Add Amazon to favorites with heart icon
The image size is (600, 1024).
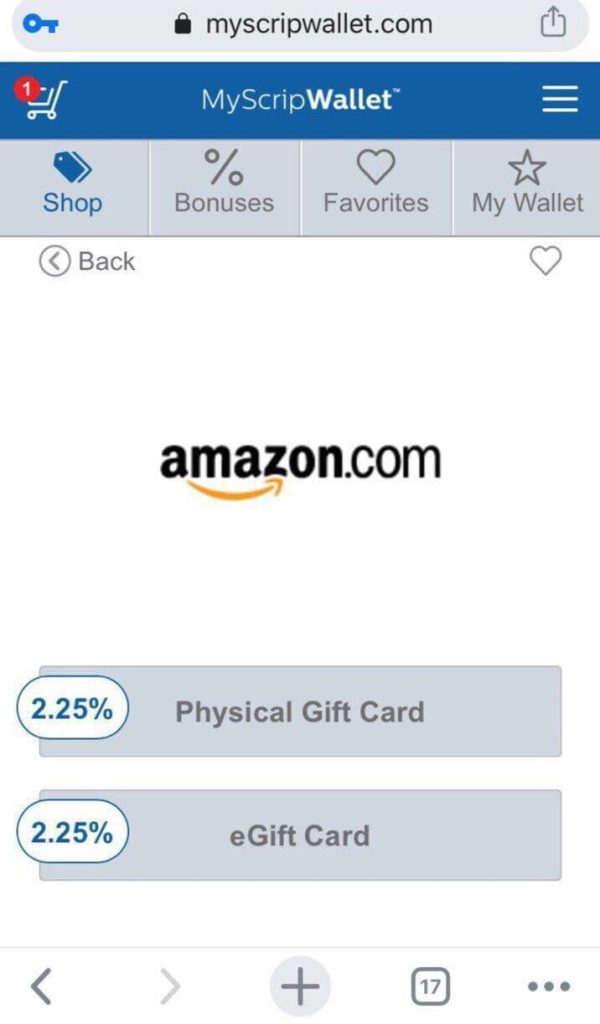pyautogui.click(x=545, y=261)
